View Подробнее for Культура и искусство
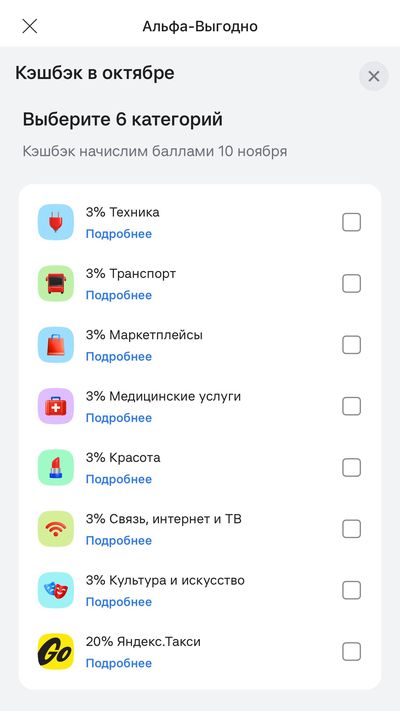400x711 pixels. [119, 602]
